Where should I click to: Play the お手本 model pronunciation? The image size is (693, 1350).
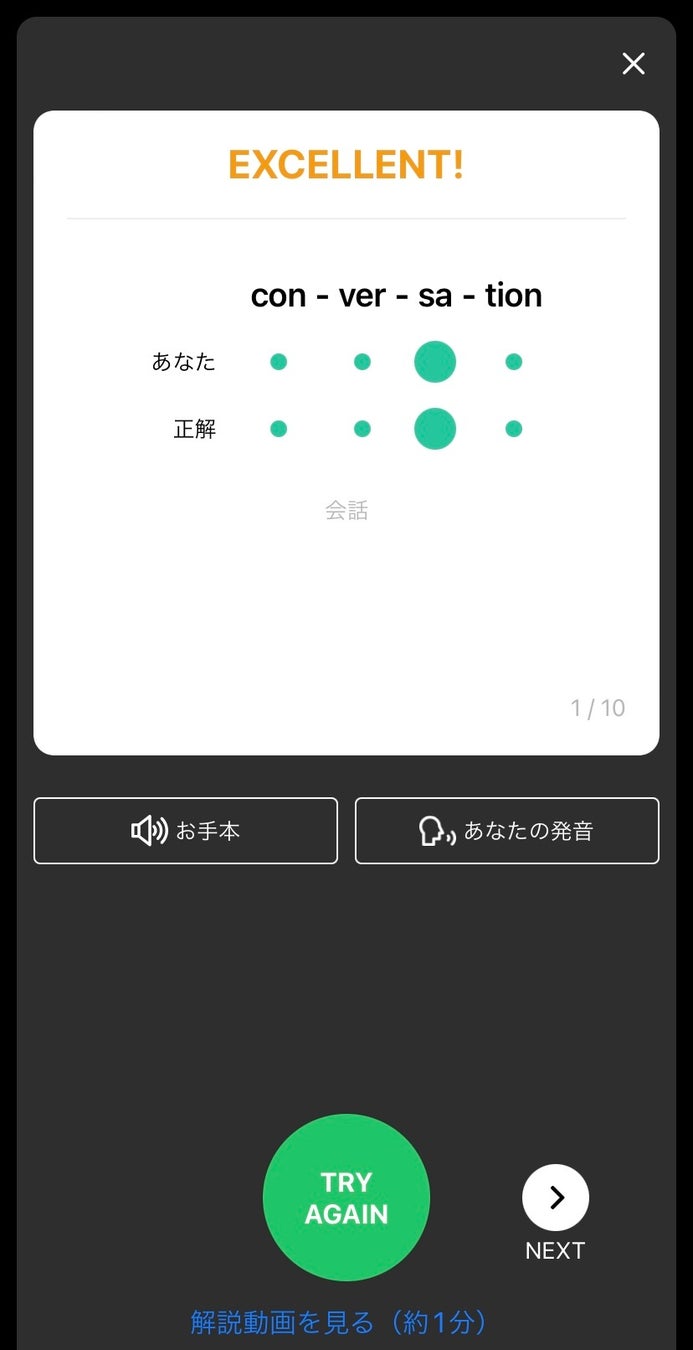(x=186, y=830)
